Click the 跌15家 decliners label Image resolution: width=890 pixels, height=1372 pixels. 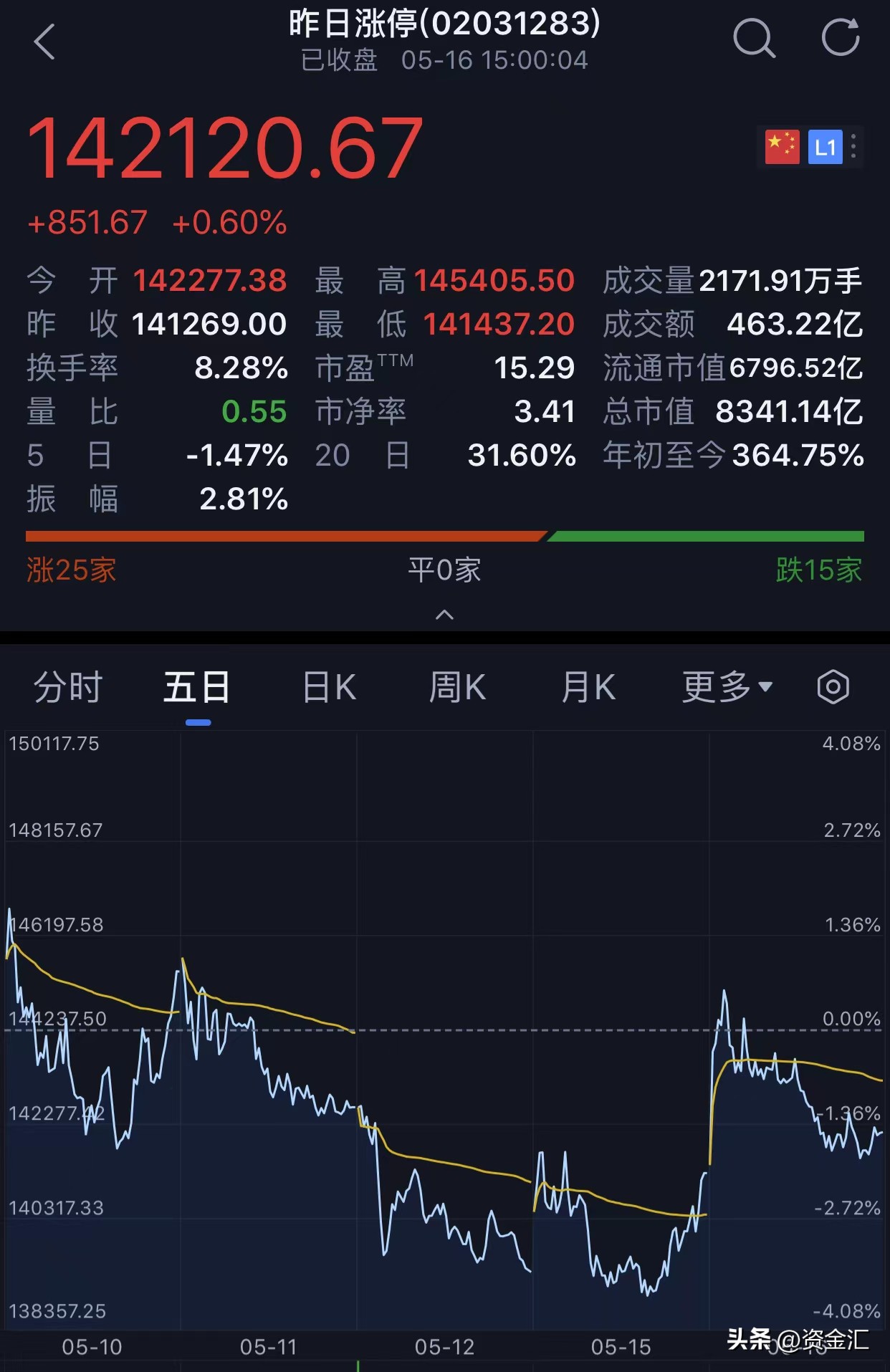pyautogui.click(x=819, y=571)
